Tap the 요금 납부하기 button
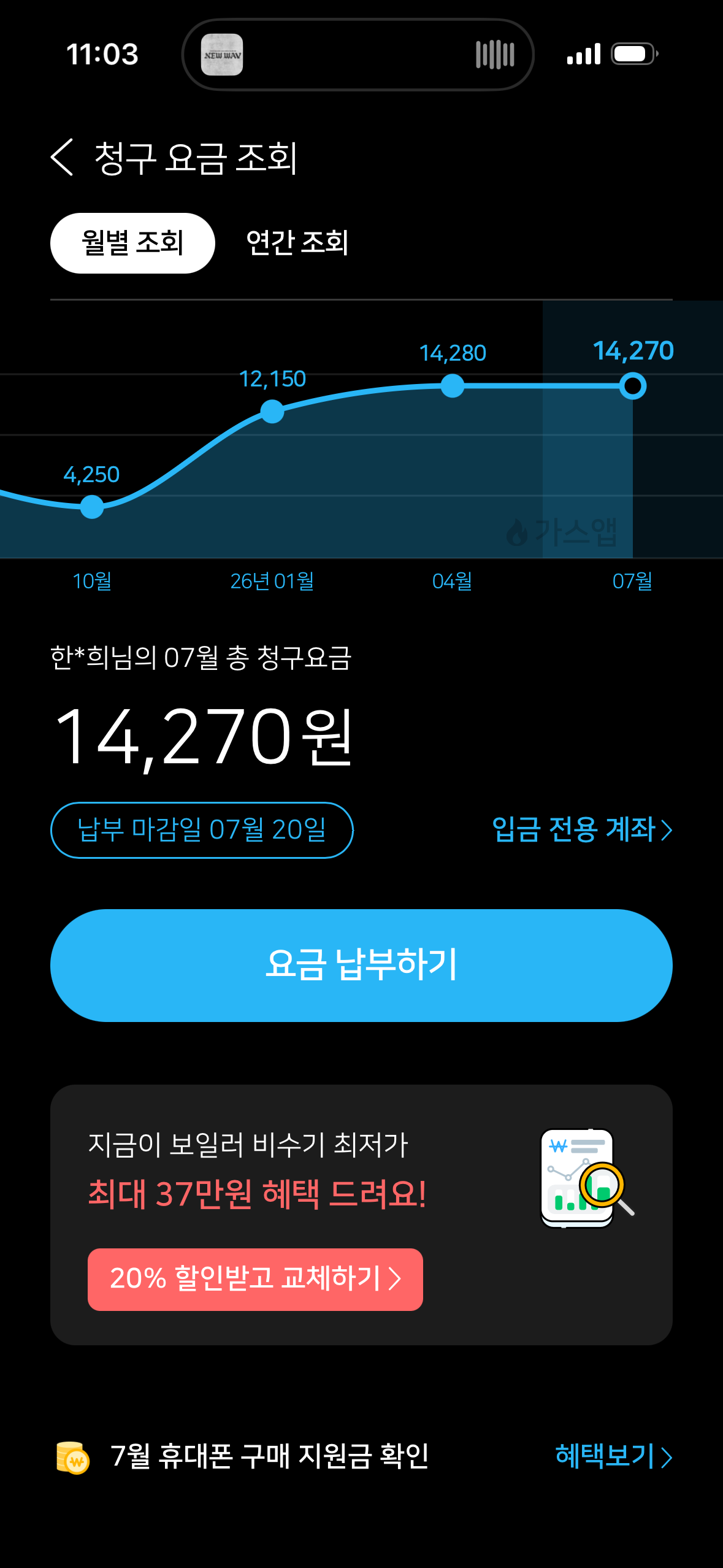 (361, 965)
